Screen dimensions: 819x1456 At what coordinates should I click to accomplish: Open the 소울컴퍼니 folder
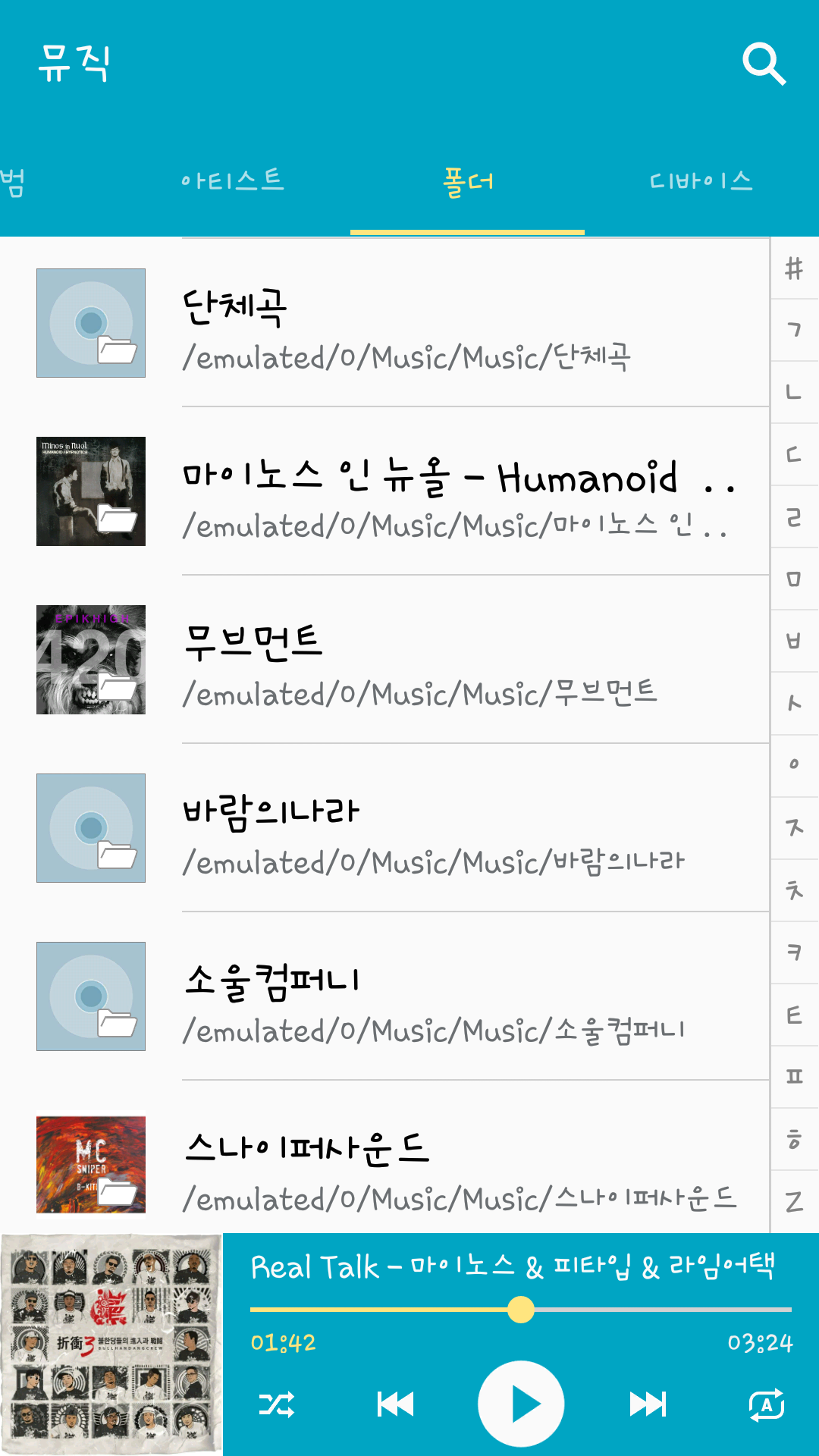(x=385, y=996)
